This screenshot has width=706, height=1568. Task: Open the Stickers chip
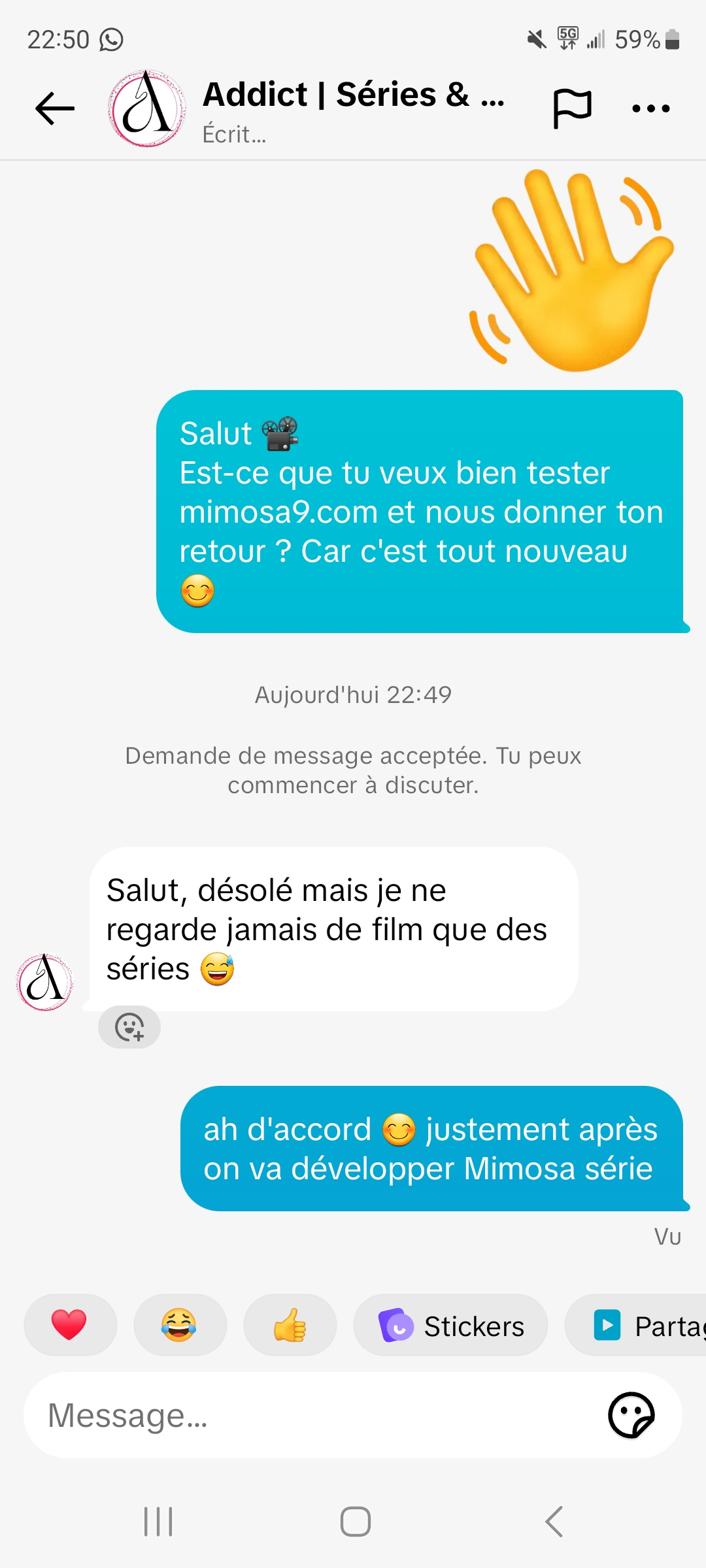(x=451, y=1326)
